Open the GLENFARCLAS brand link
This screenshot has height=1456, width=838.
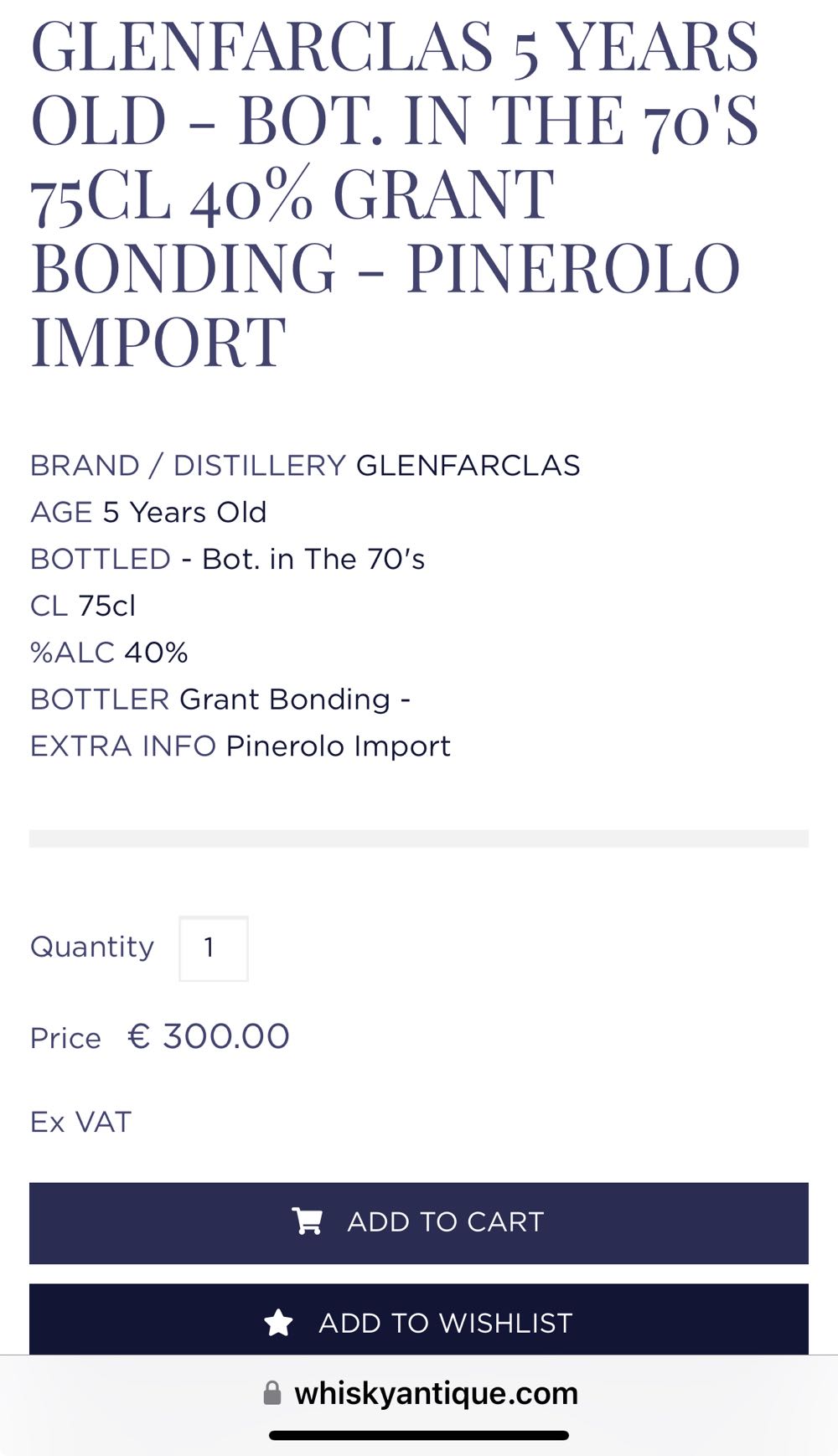(x=468, y=467)
